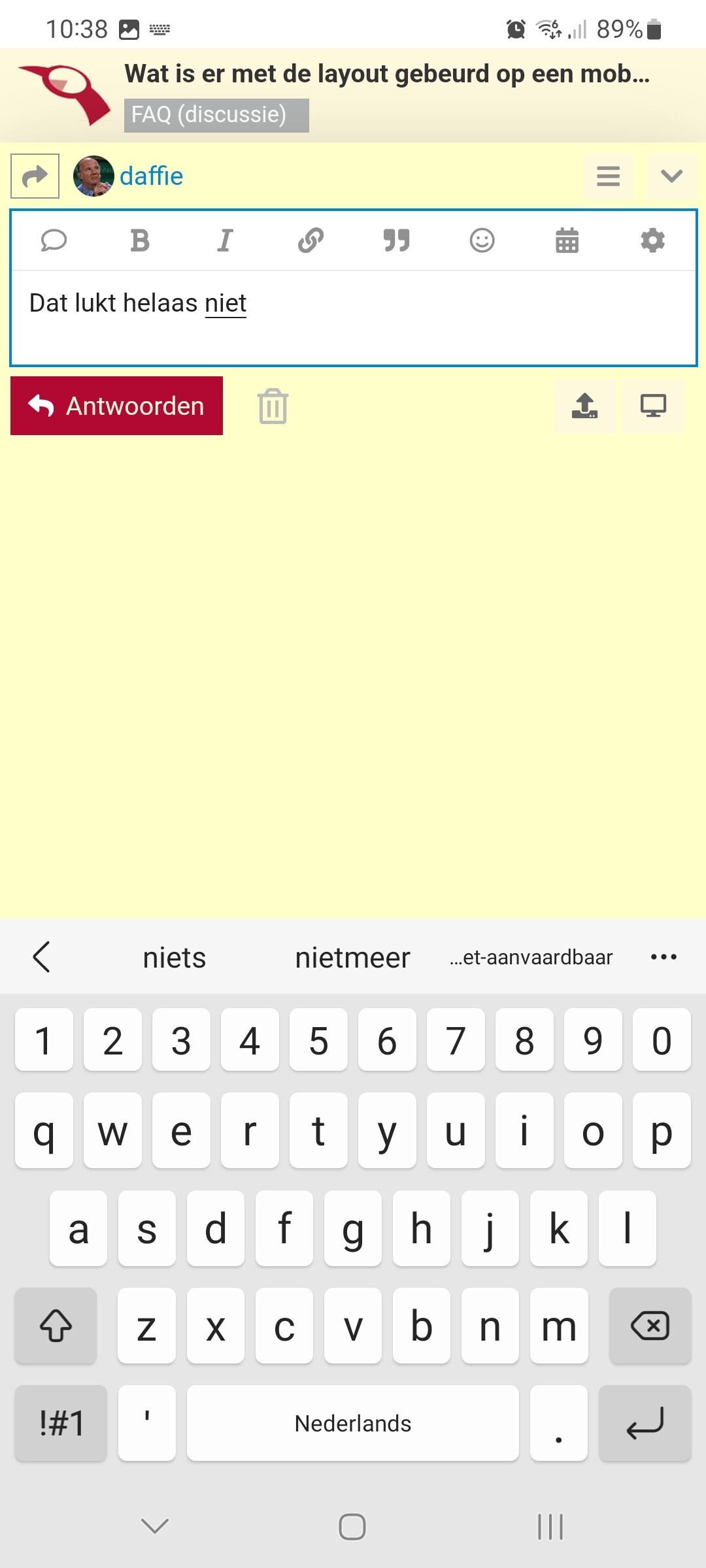Collapse the composer with the chevron down
The image size is (706, 1568).
coord(671,176)
